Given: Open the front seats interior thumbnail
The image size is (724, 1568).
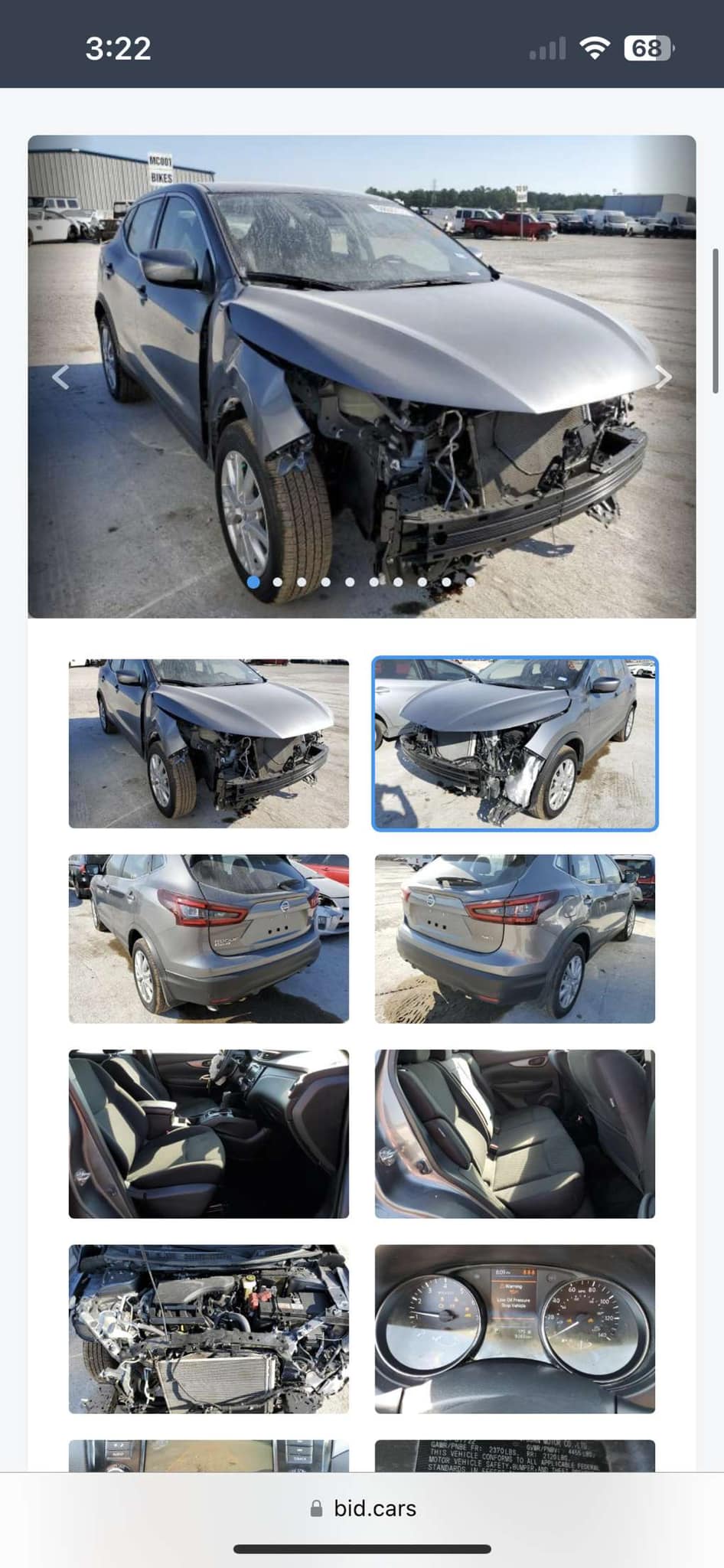Looking at the screenshot, I should point(208,1134).
